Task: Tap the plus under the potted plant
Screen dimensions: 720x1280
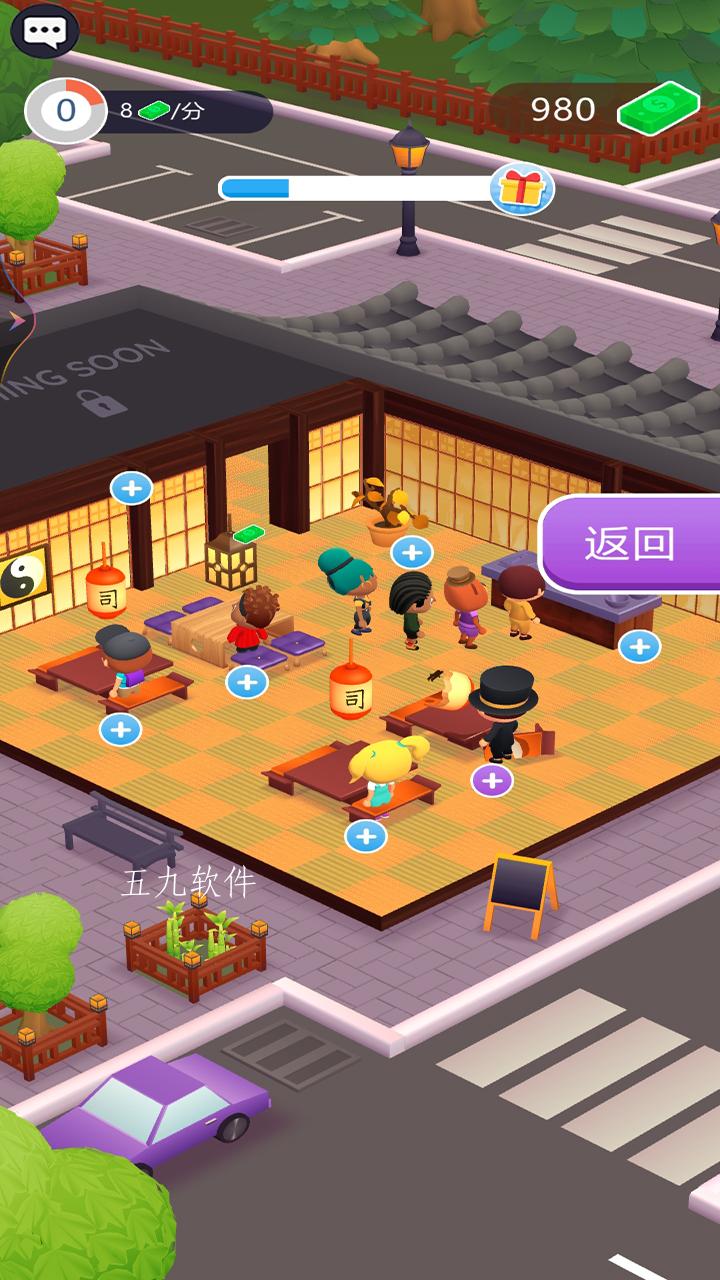Action: [x=412, y=552]
